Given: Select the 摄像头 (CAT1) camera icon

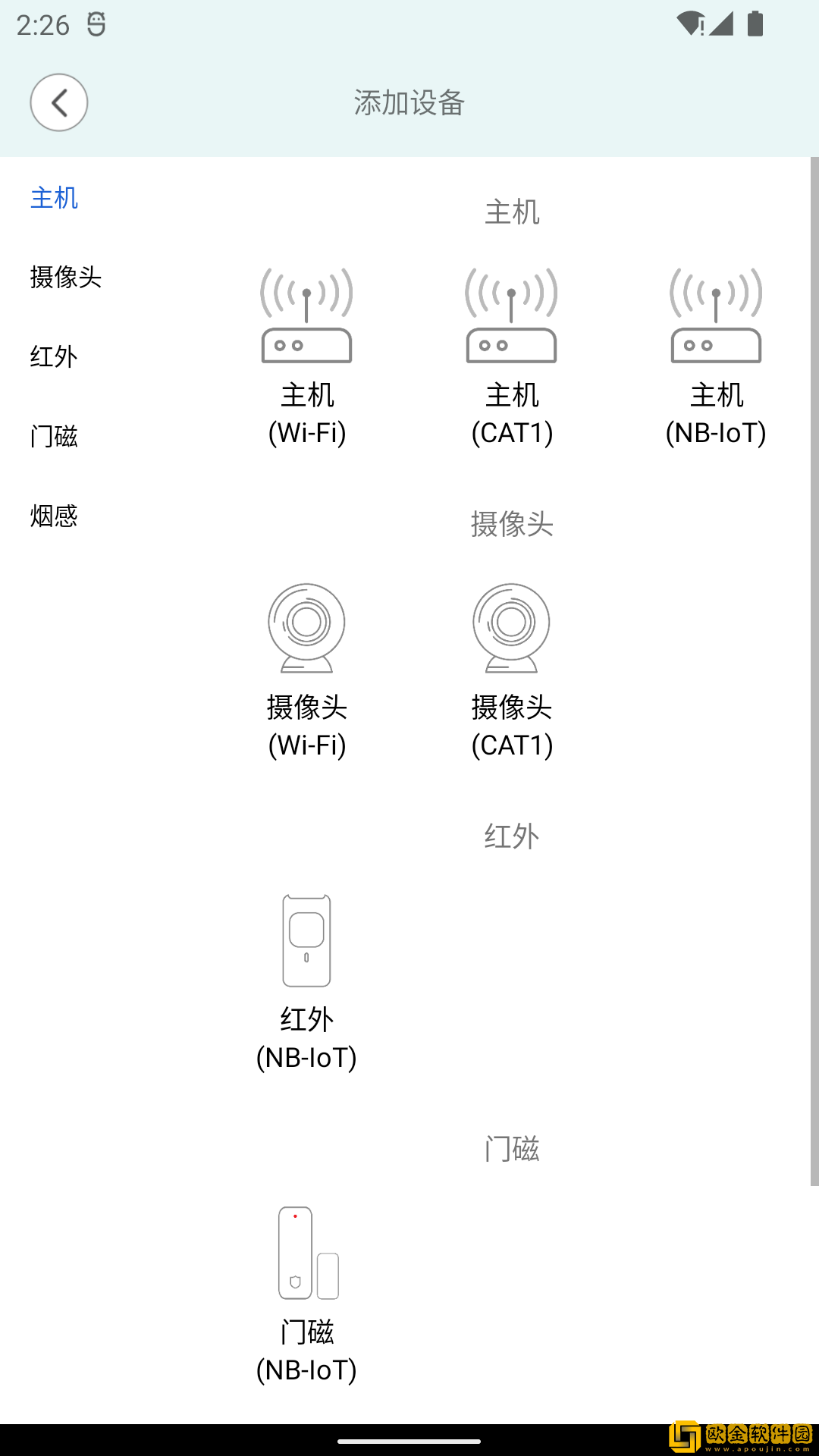Looking at the screenshot, I should (x=510, y=629).
